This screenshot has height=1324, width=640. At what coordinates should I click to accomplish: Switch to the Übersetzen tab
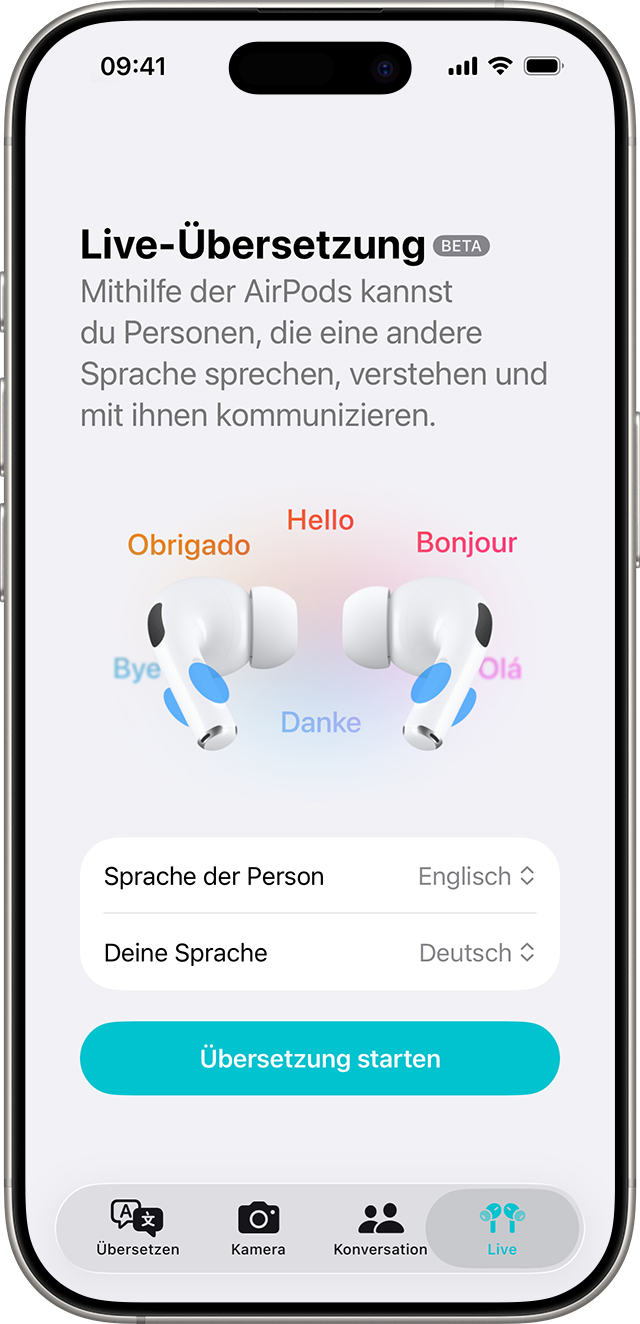click(138, 1228)
